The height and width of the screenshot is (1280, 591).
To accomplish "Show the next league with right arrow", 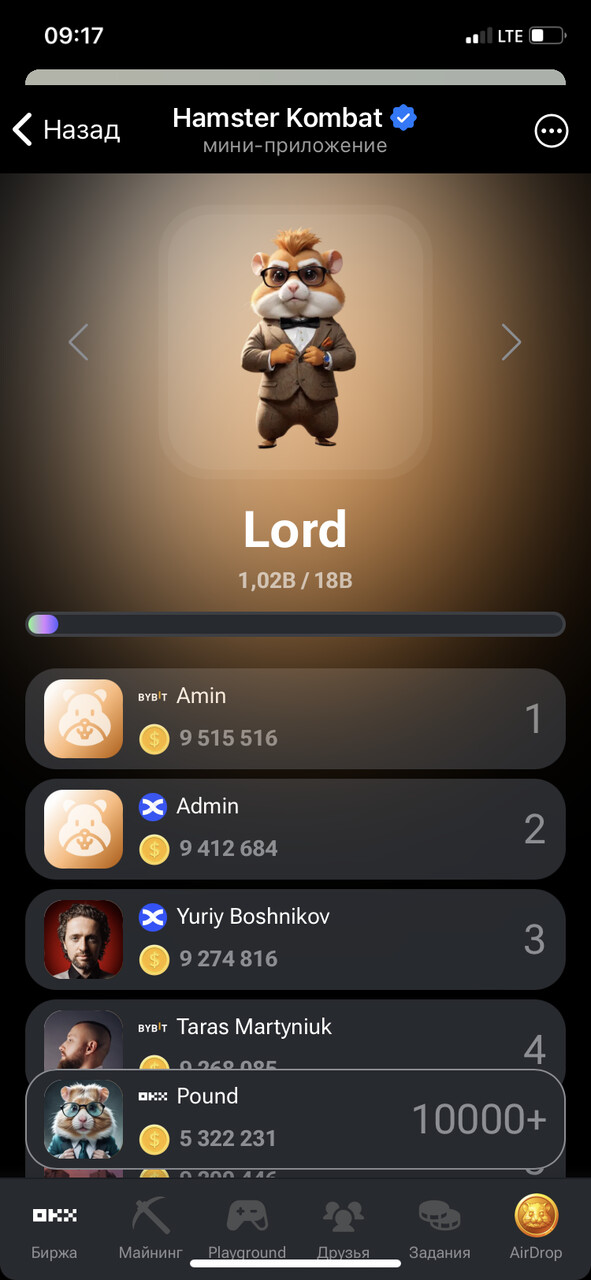I will tap(511, 342).
